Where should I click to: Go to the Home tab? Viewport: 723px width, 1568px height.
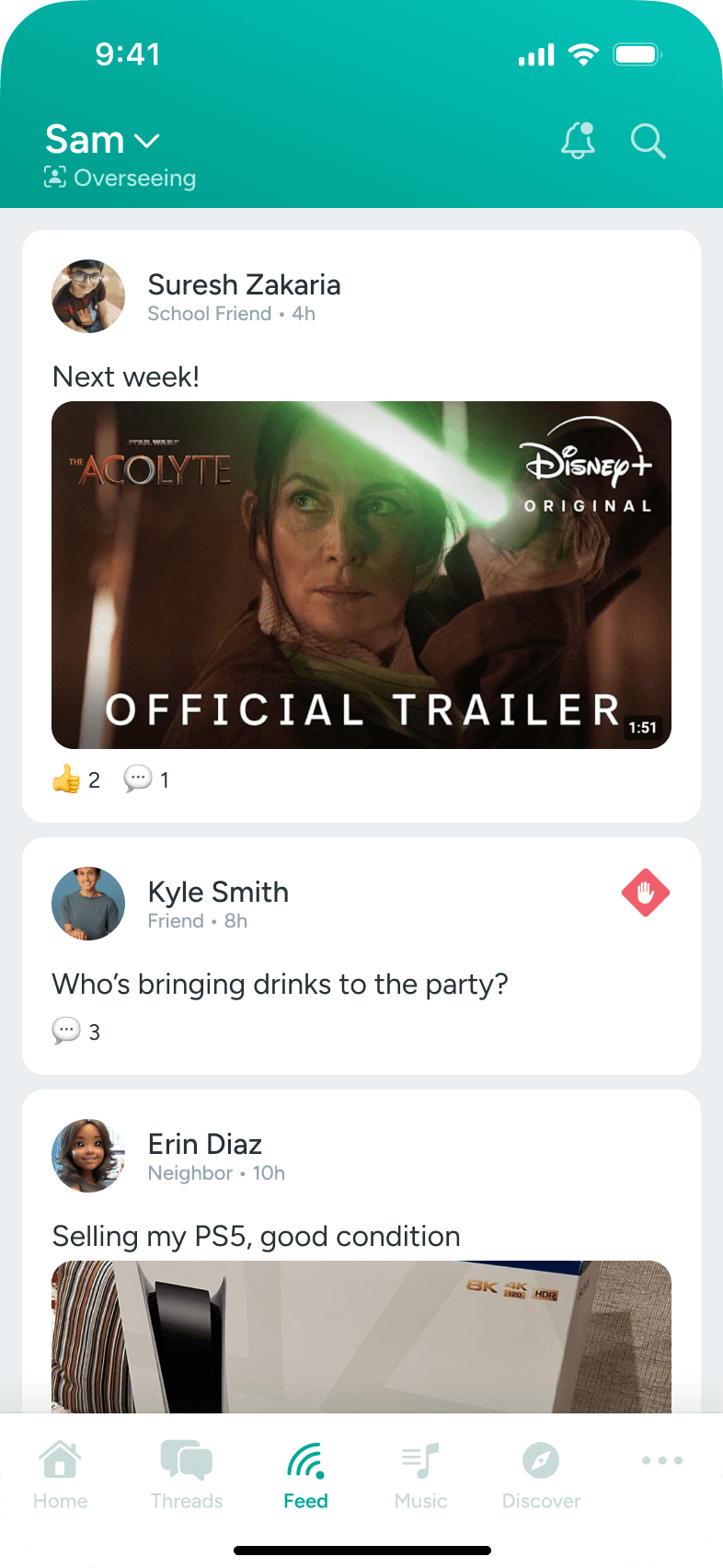61,1475
